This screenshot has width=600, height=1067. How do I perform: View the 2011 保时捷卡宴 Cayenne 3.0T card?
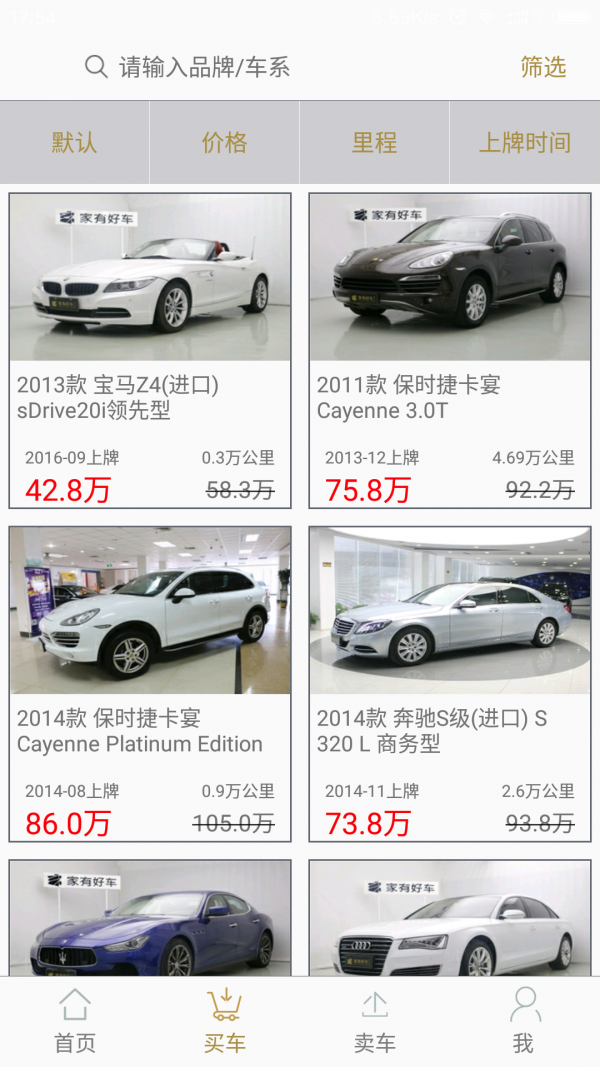point(450,336)
